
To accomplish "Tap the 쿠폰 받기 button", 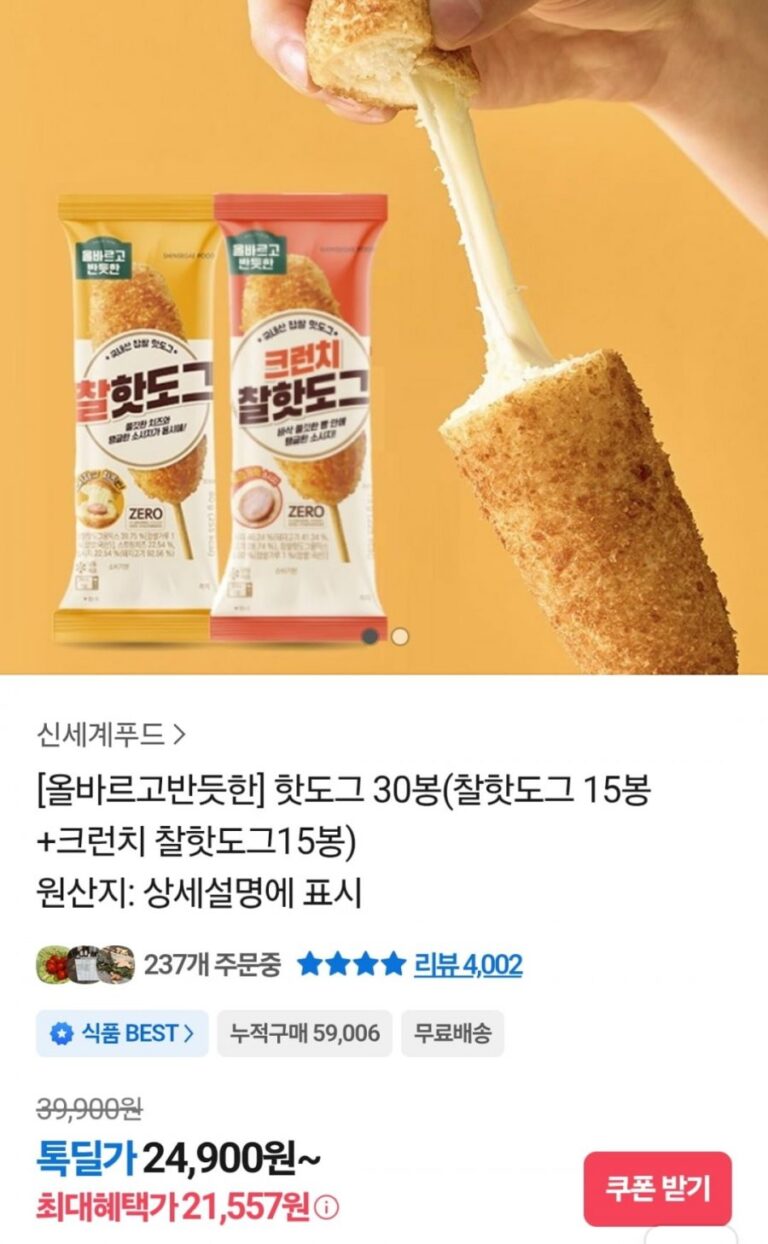I will click(x=657, y=1188).
